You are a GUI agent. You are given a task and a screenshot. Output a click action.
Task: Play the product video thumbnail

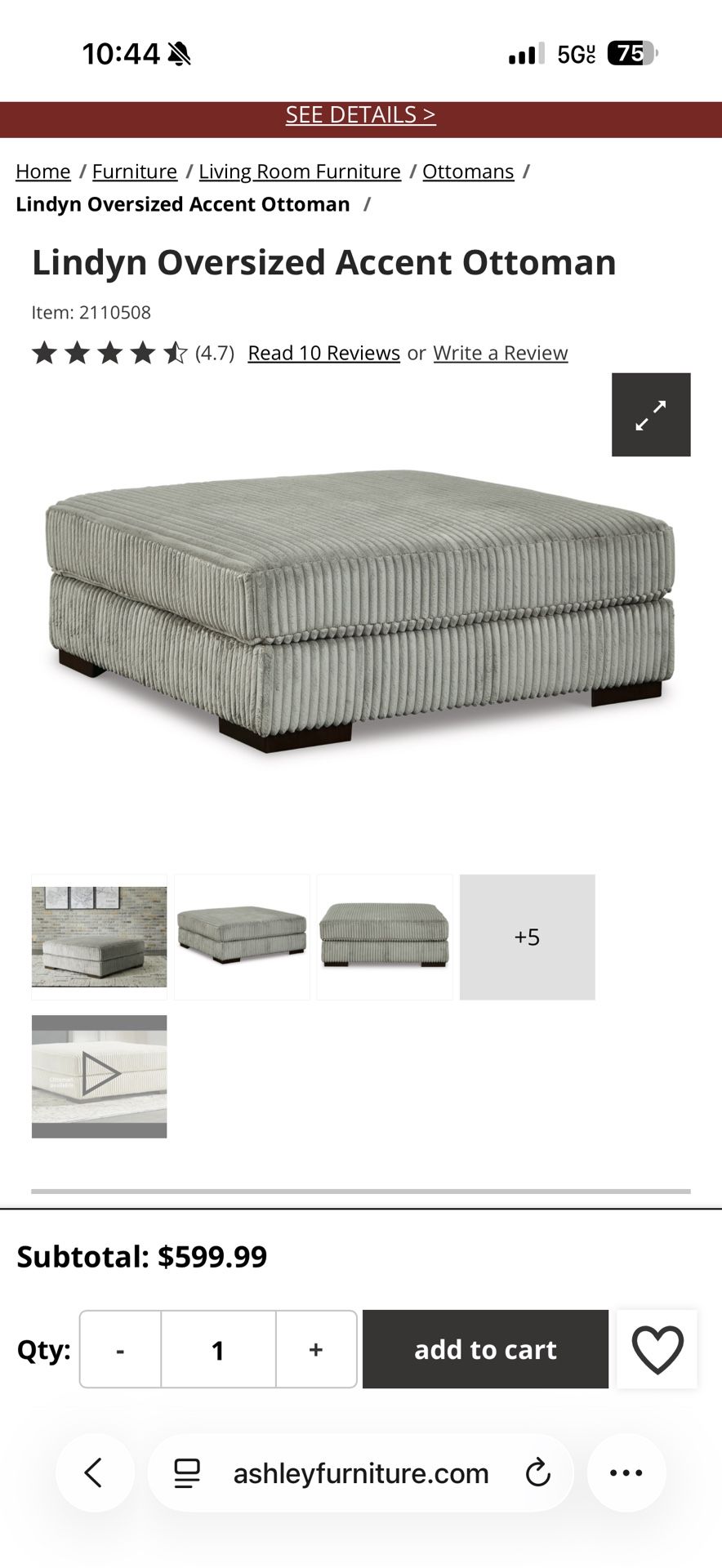point(99,1076)
